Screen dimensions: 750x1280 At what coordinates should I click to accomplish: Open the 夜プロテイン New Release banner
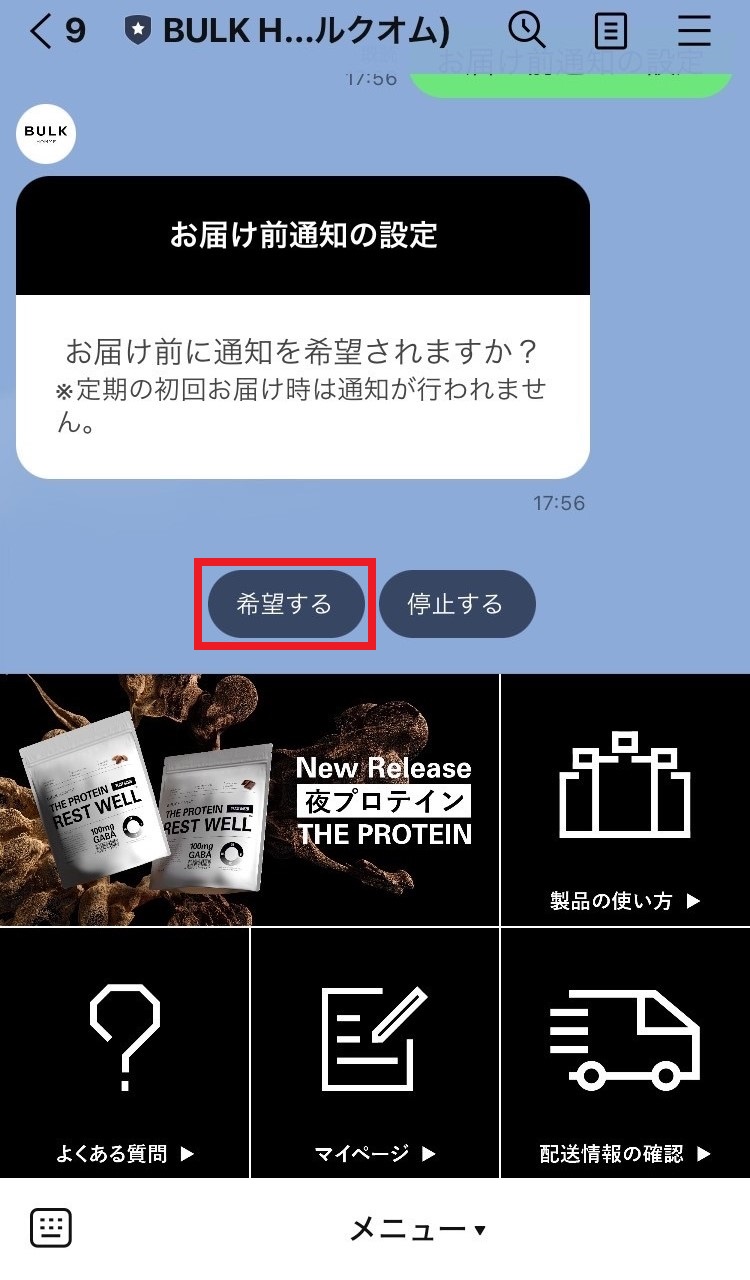point(250,800)
